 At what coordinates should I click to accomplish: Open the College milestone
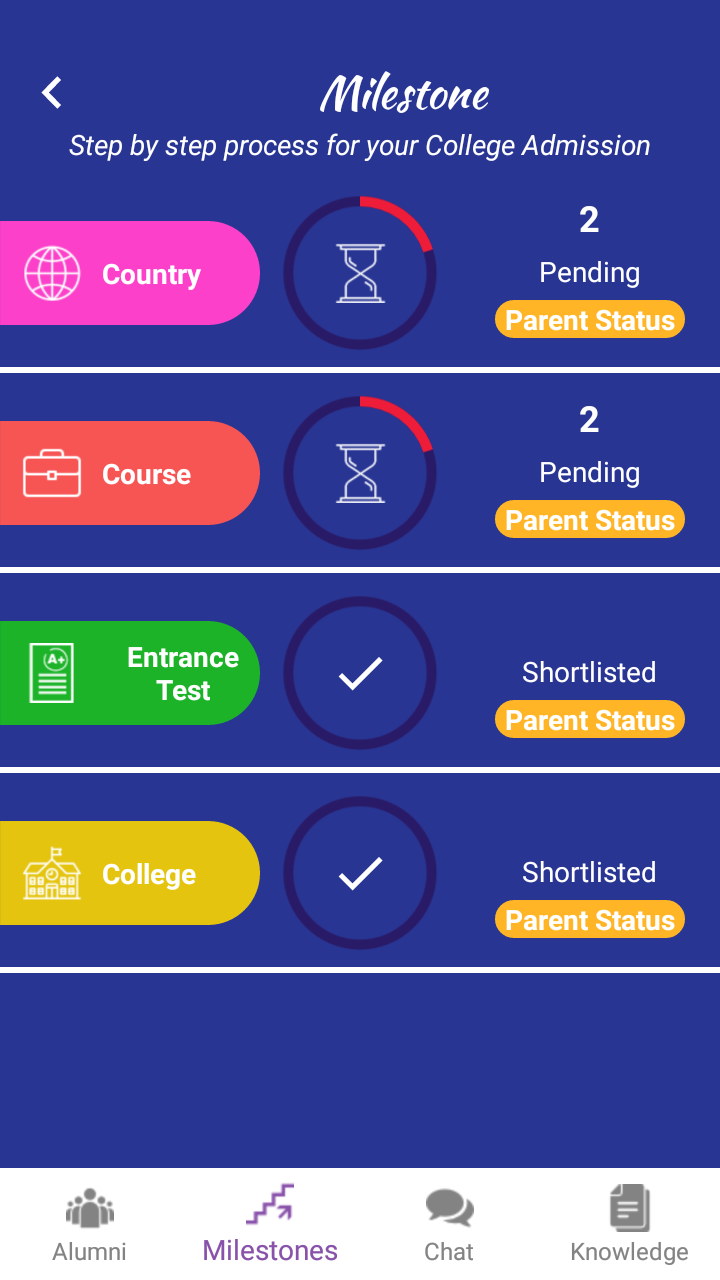(x=130, y=873)
